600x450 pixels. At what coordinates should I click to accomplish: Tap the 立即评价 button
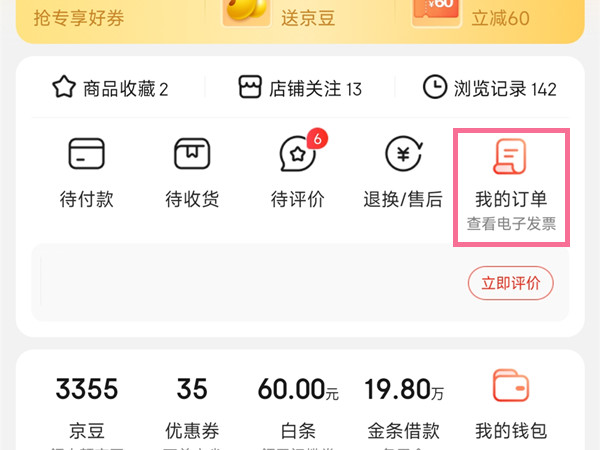tap(511, 283)
